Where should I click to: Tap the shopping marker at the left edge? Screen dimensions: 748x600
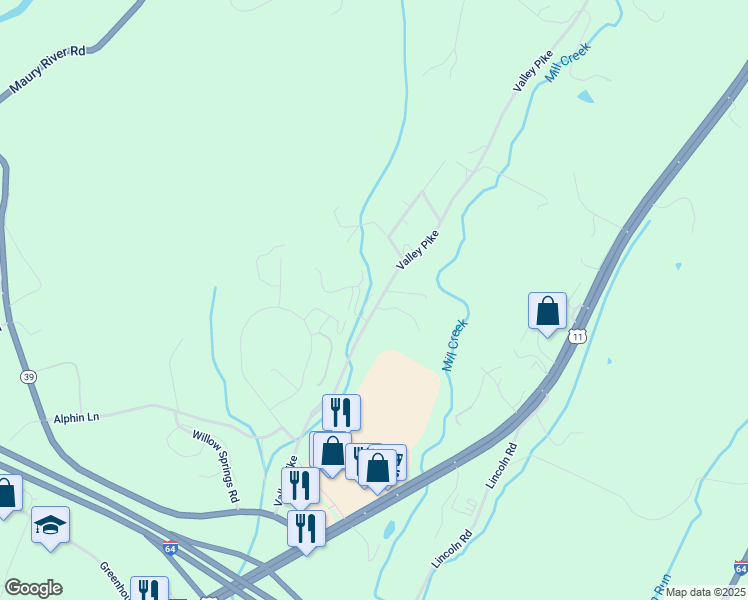[6, 494]
